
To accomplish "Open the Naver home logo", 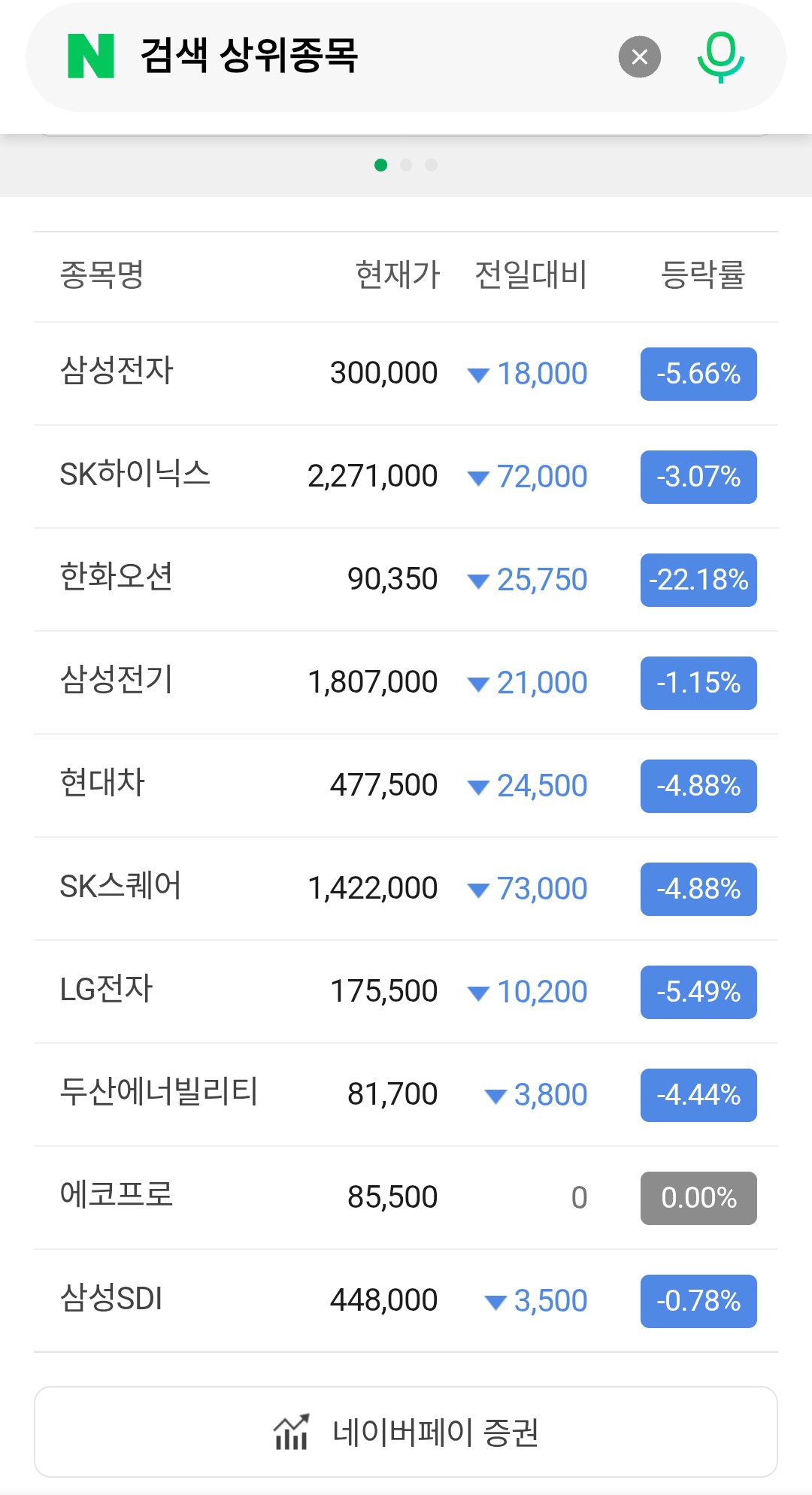I will tap(91, 56).
